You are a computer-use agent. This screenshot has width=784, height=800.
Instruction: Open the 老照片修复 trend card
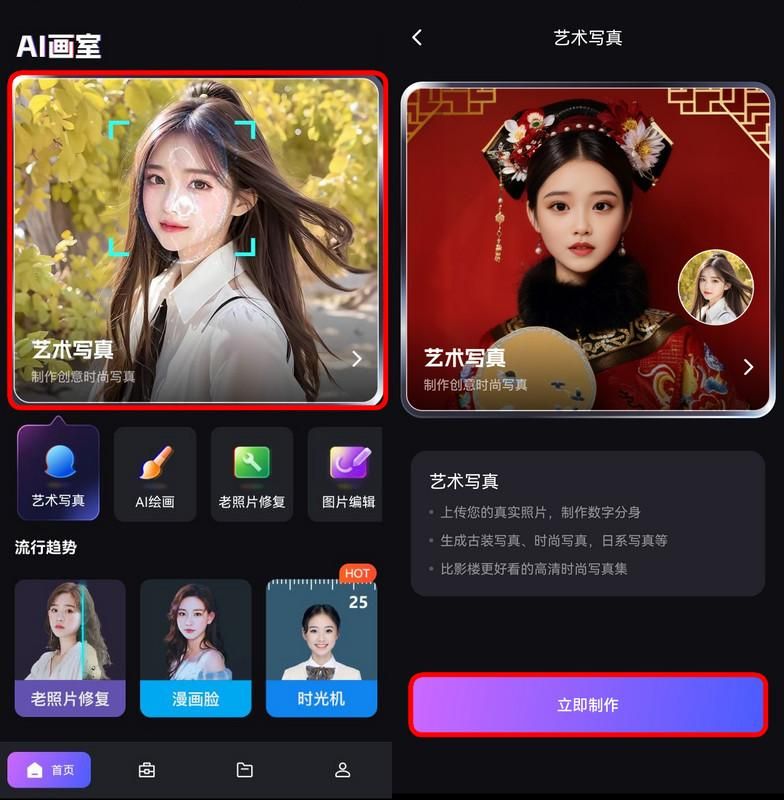[x=70, y=648]
